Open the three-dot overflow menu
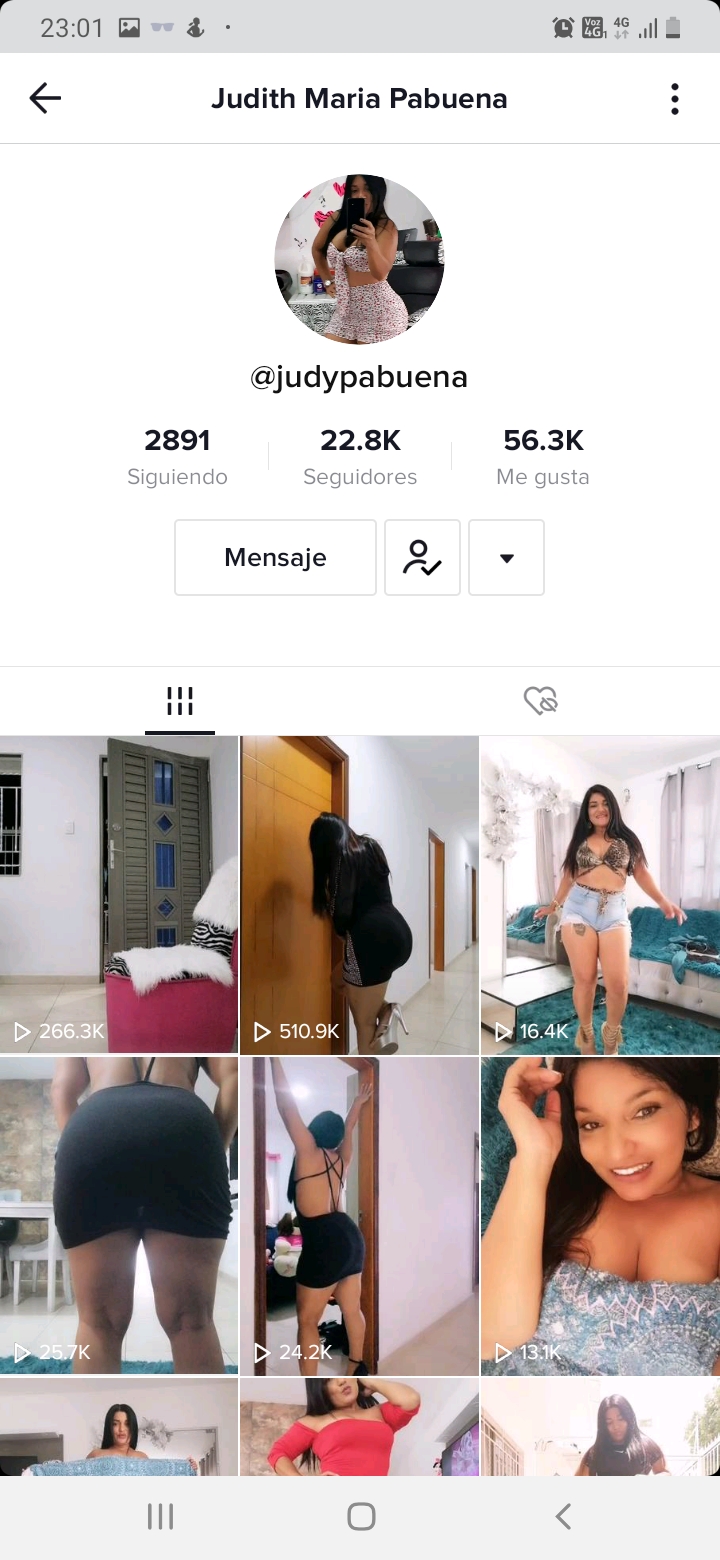720x1560 pixels. point(675,99)
